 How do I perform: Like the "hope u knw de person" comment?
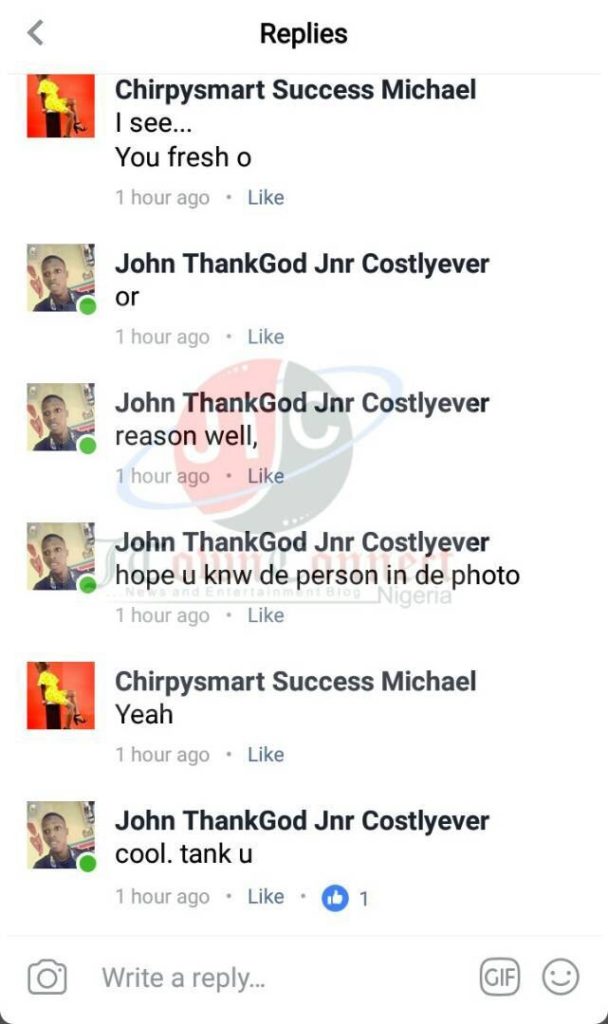[265, 615]
